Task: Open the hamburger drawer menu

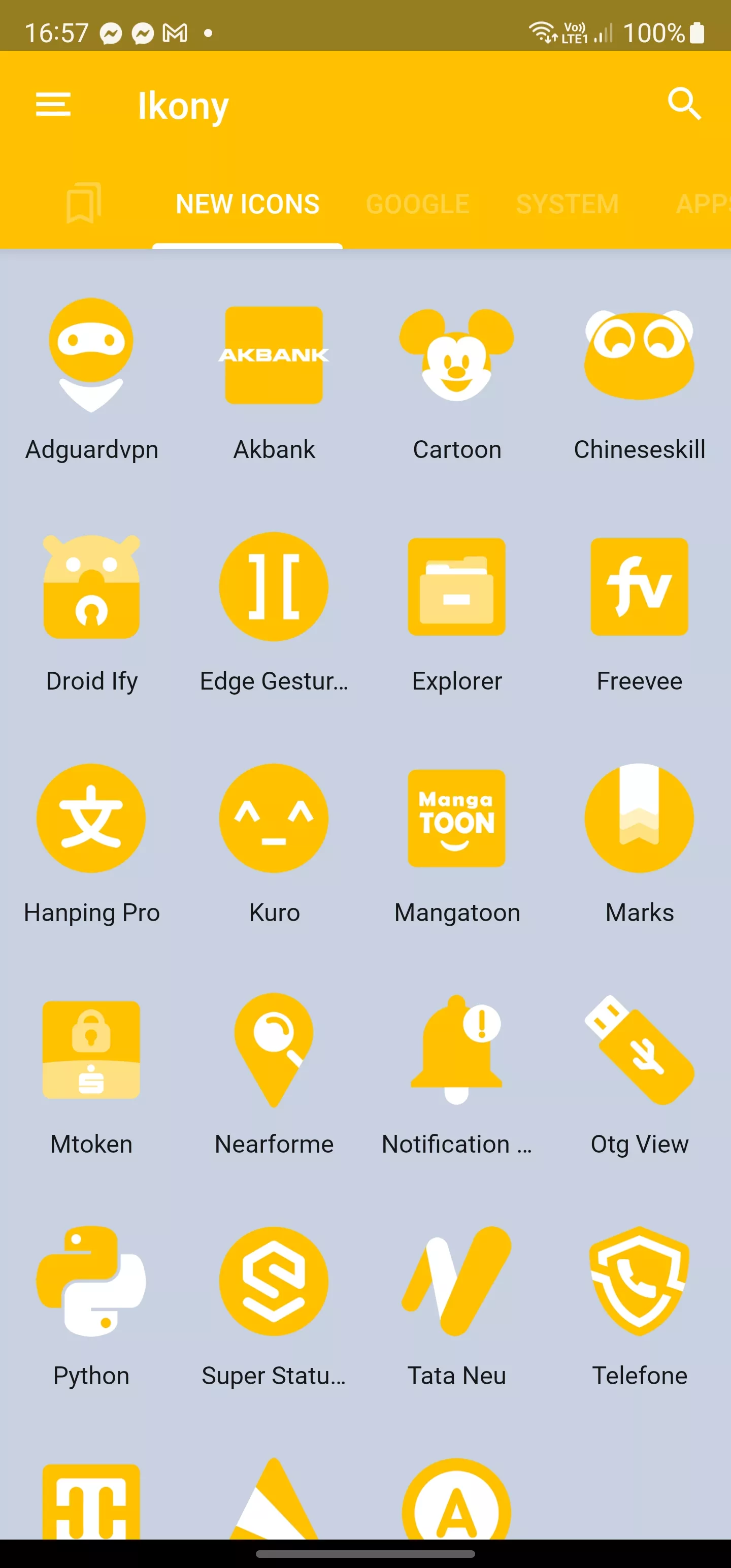Action: [x=54, y=105]
